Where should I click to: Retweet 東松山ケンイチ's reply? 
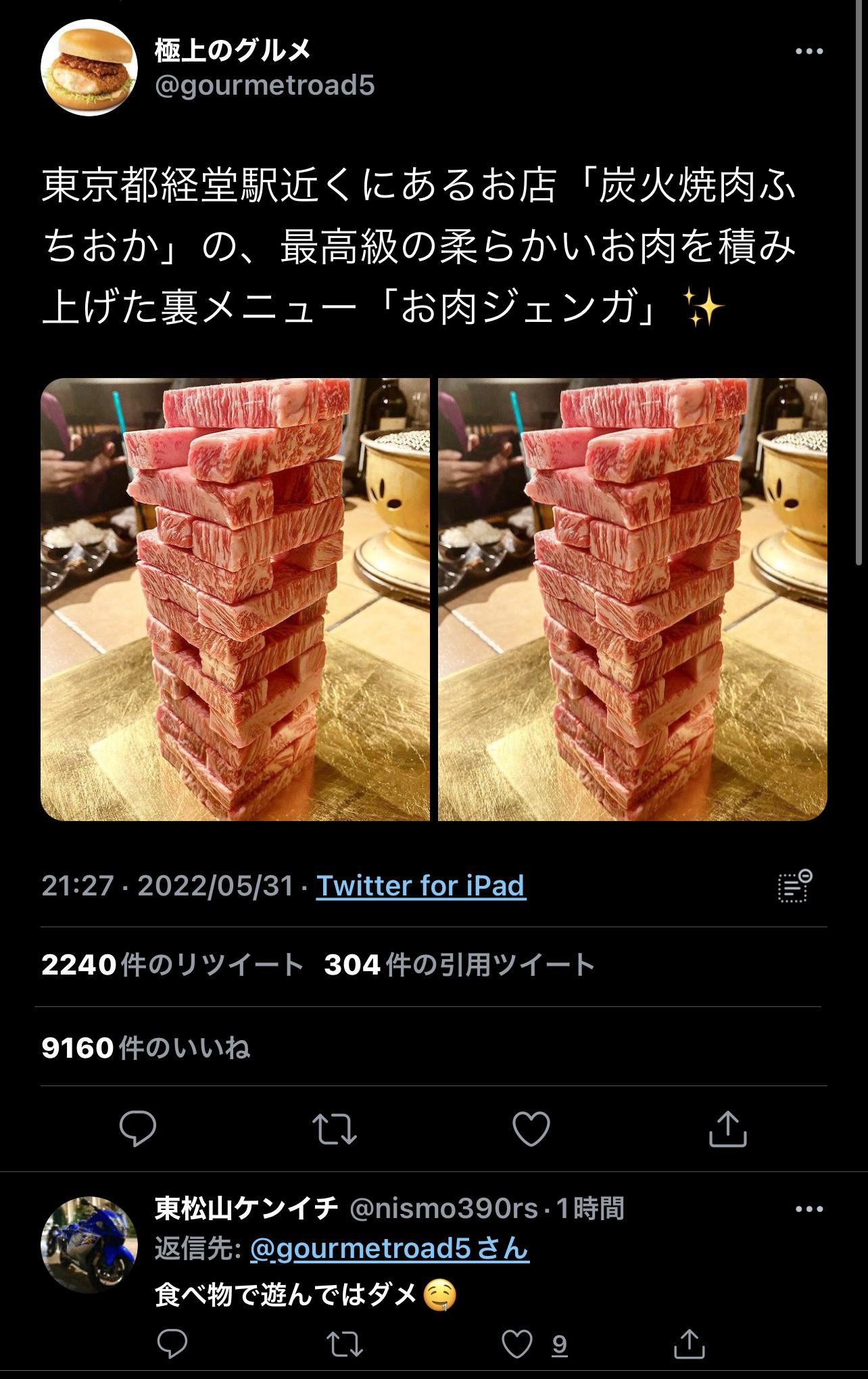point(345,1345)
